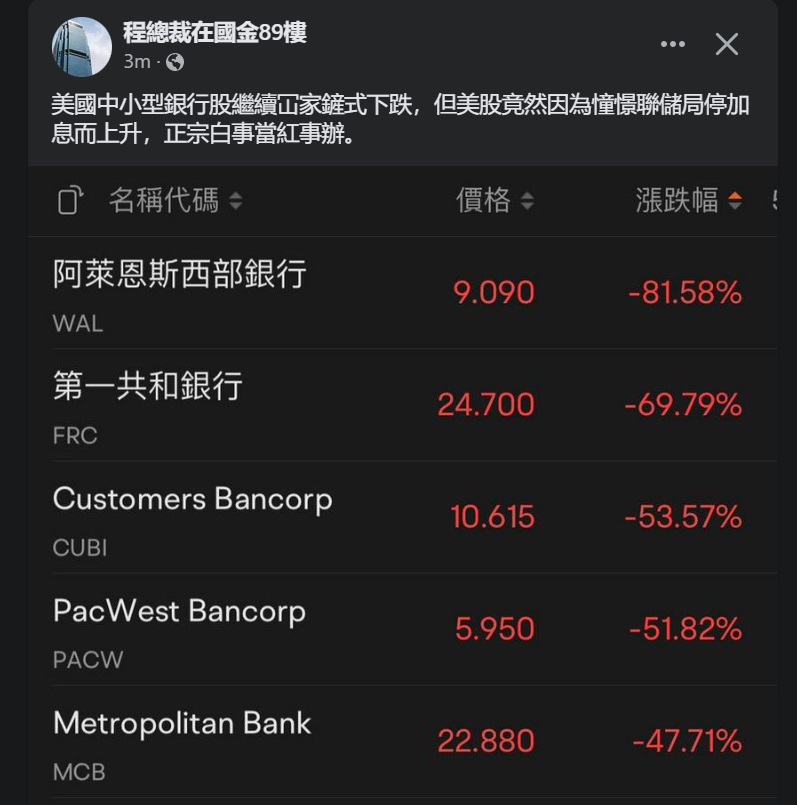Dismiss the post with the X
Image resolution: width=797 pixels, height=805 pixels.
coord(727,44)
